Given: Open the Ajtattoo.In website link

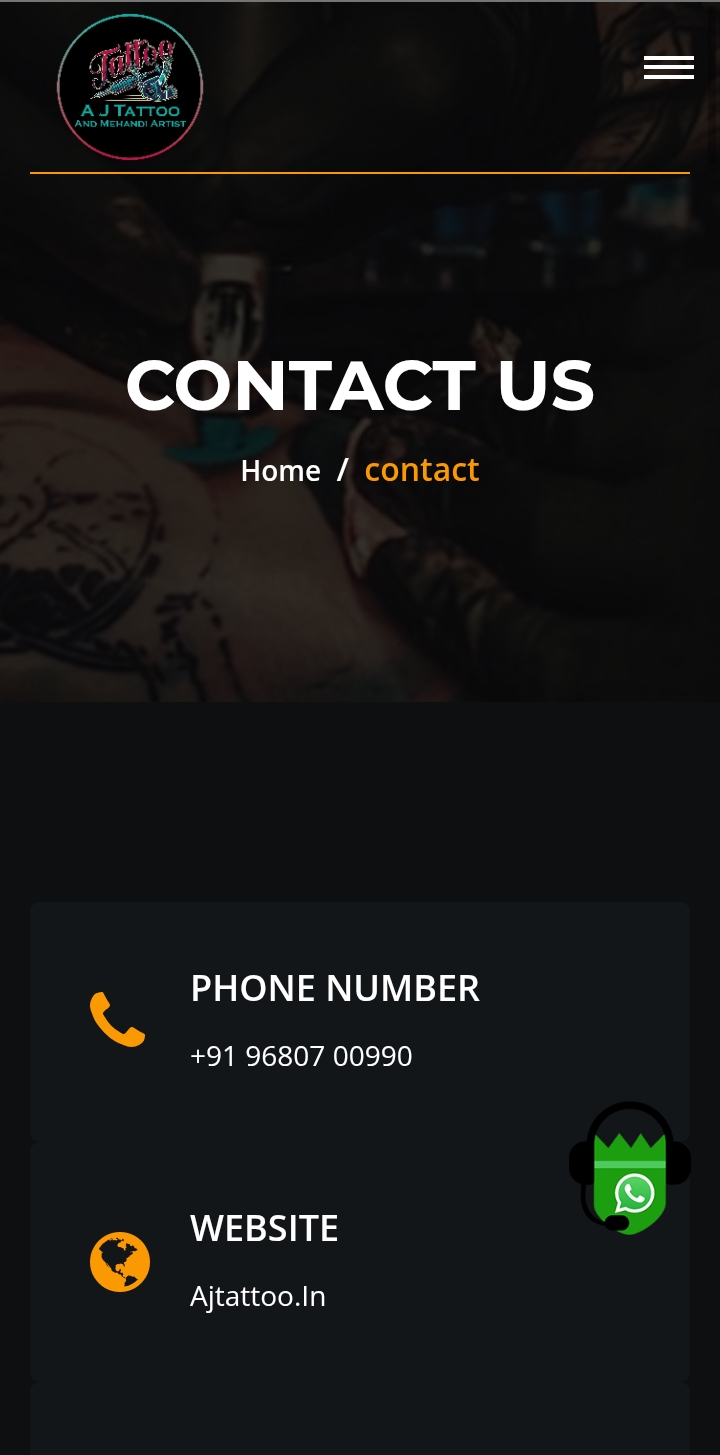Looking at the screenshot, I should point(258,1296).
